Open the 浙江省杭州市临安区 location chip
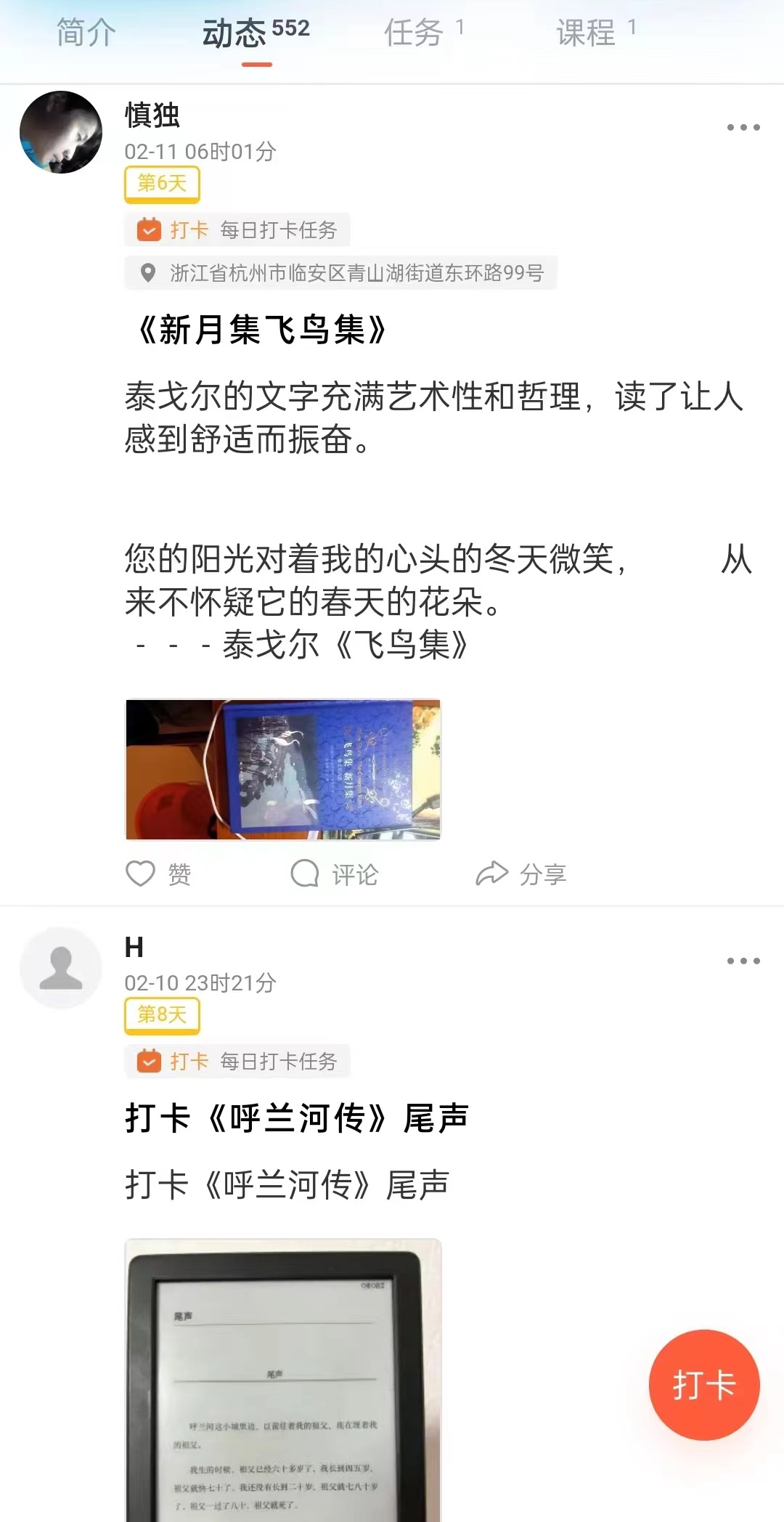This screenshot has width=784, height=1522. tap(341, 273)
